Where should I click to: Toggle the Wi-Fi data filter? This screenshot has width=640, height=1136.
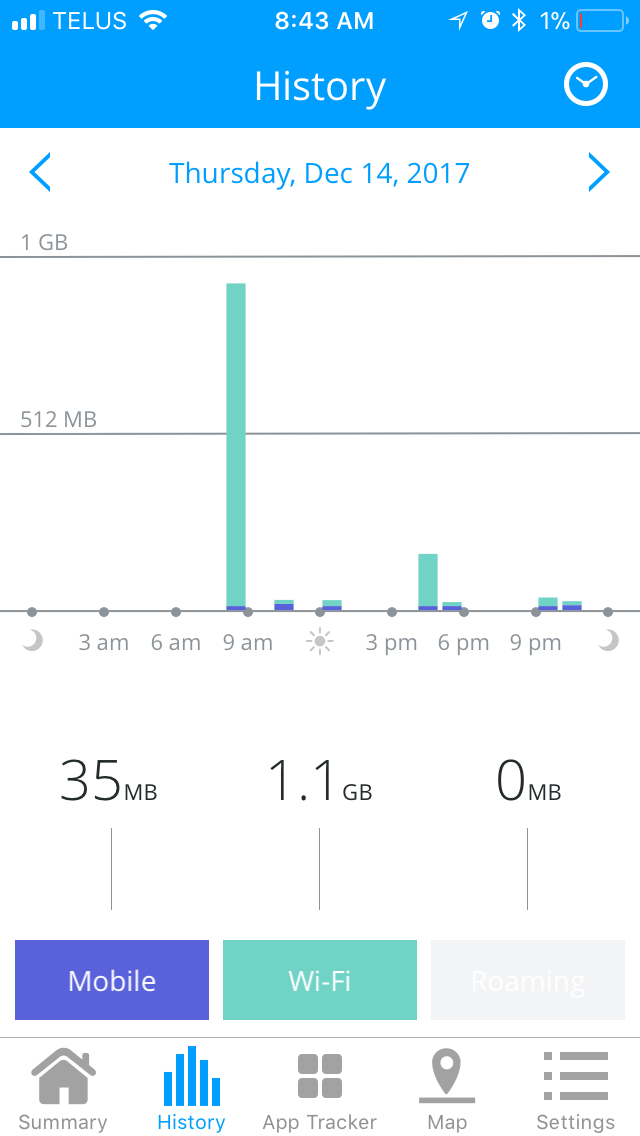pos(320,980)
